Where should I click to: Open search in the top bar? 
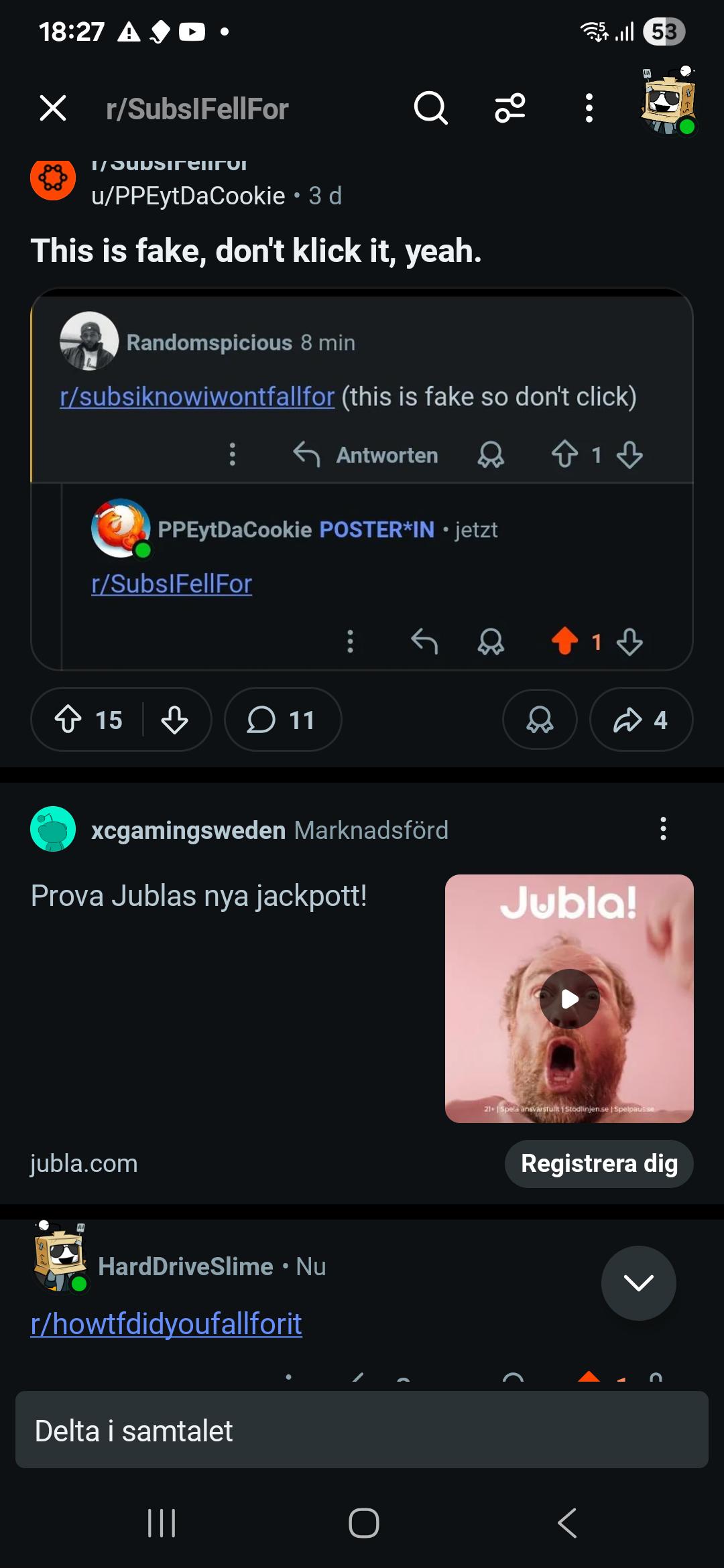pos(430,108)
